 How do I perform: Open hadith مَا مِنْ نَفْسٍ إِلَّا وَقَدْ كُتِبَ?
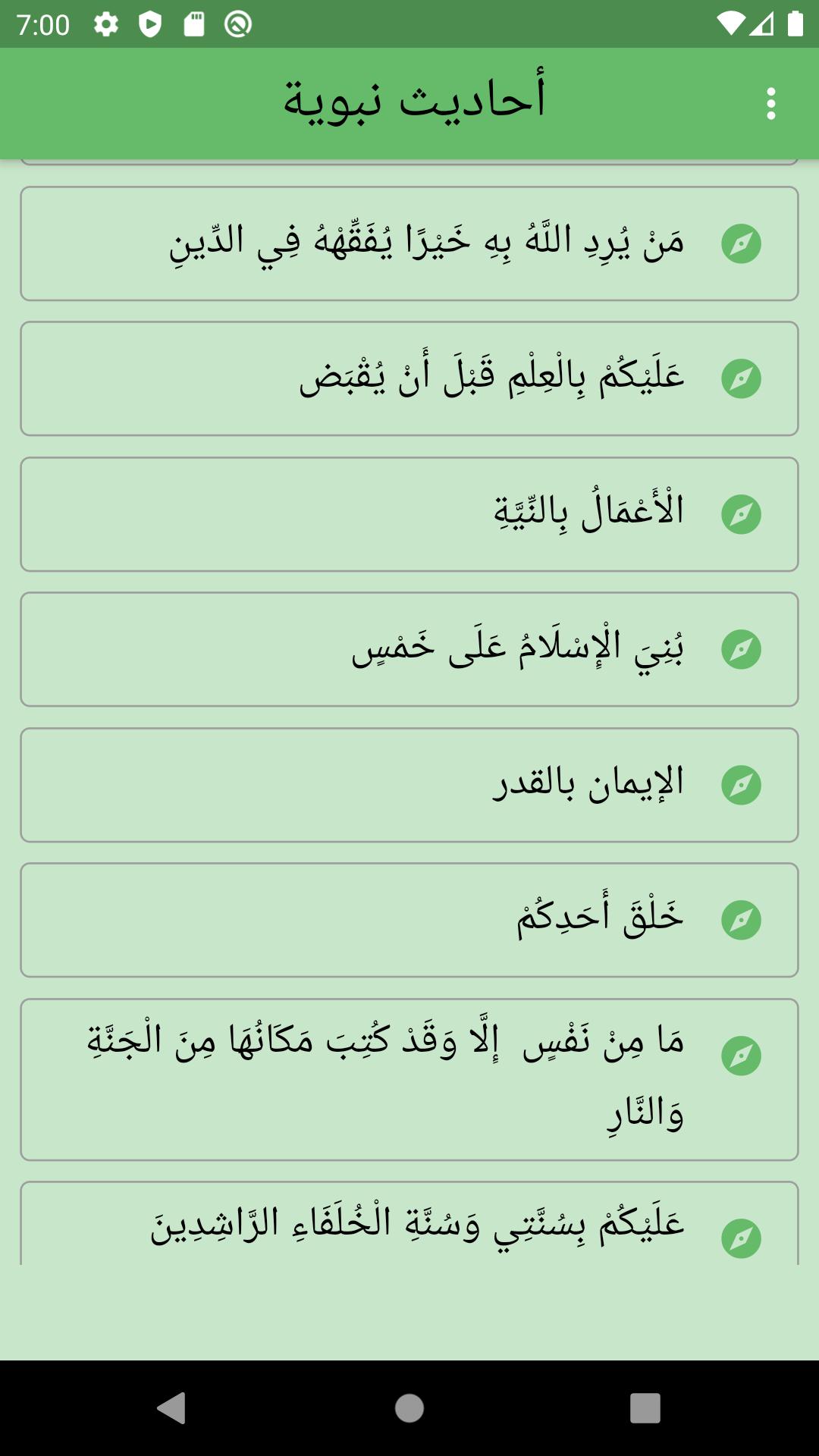[409, 1078]
